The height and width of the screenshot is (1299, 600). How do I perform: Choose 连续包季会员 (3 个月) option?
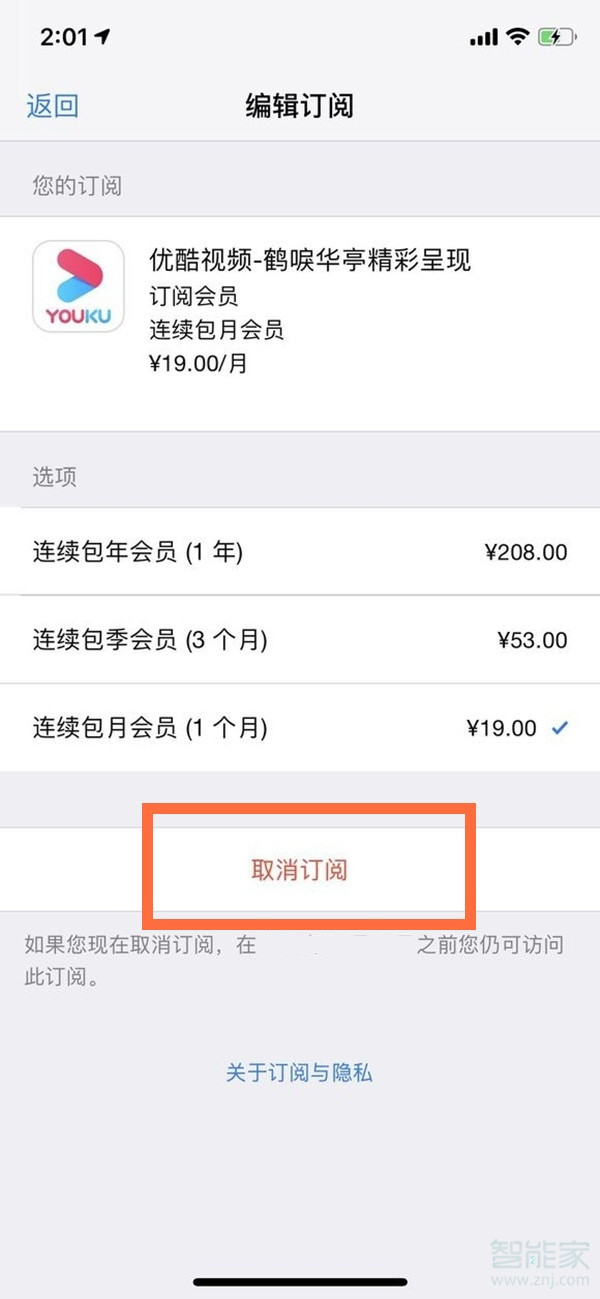tap(299, 640)
